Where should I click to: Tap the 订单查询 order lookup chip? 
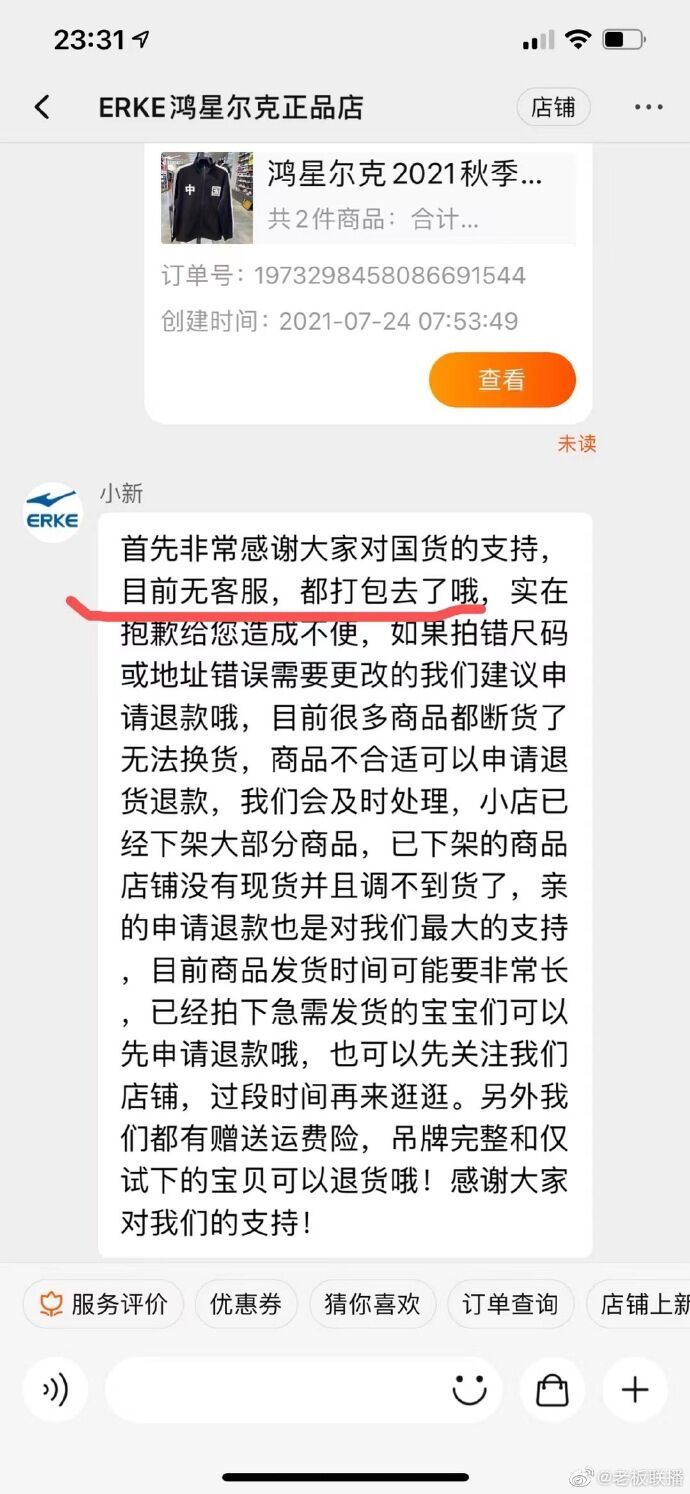510,1304
